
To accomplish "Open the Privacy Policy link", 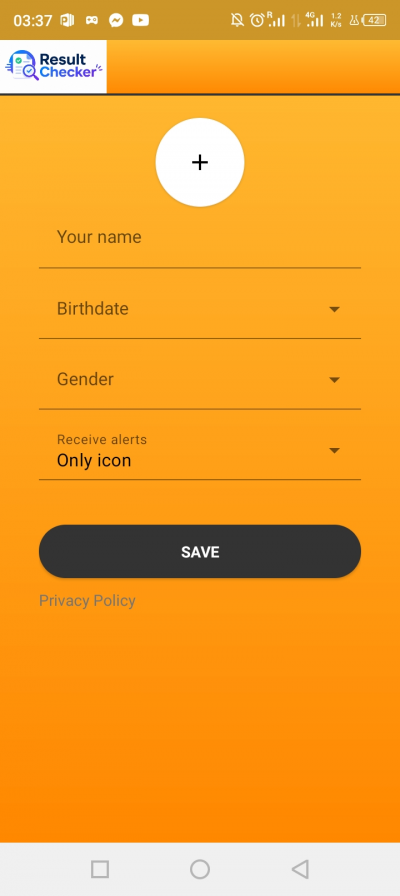I will point(87,601).
